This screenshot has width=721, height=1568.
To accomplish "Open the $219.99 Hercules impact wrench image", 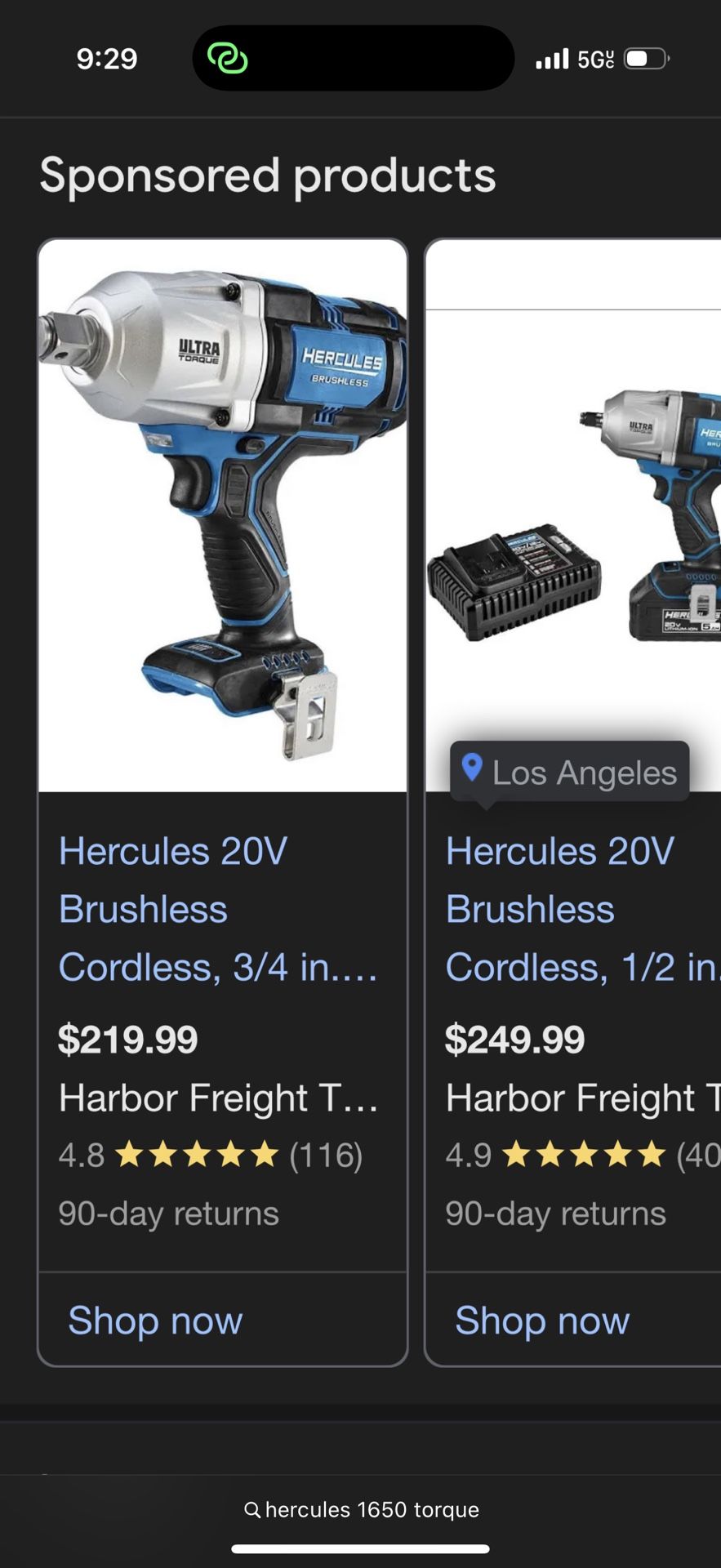I will [x=222, y=516].
